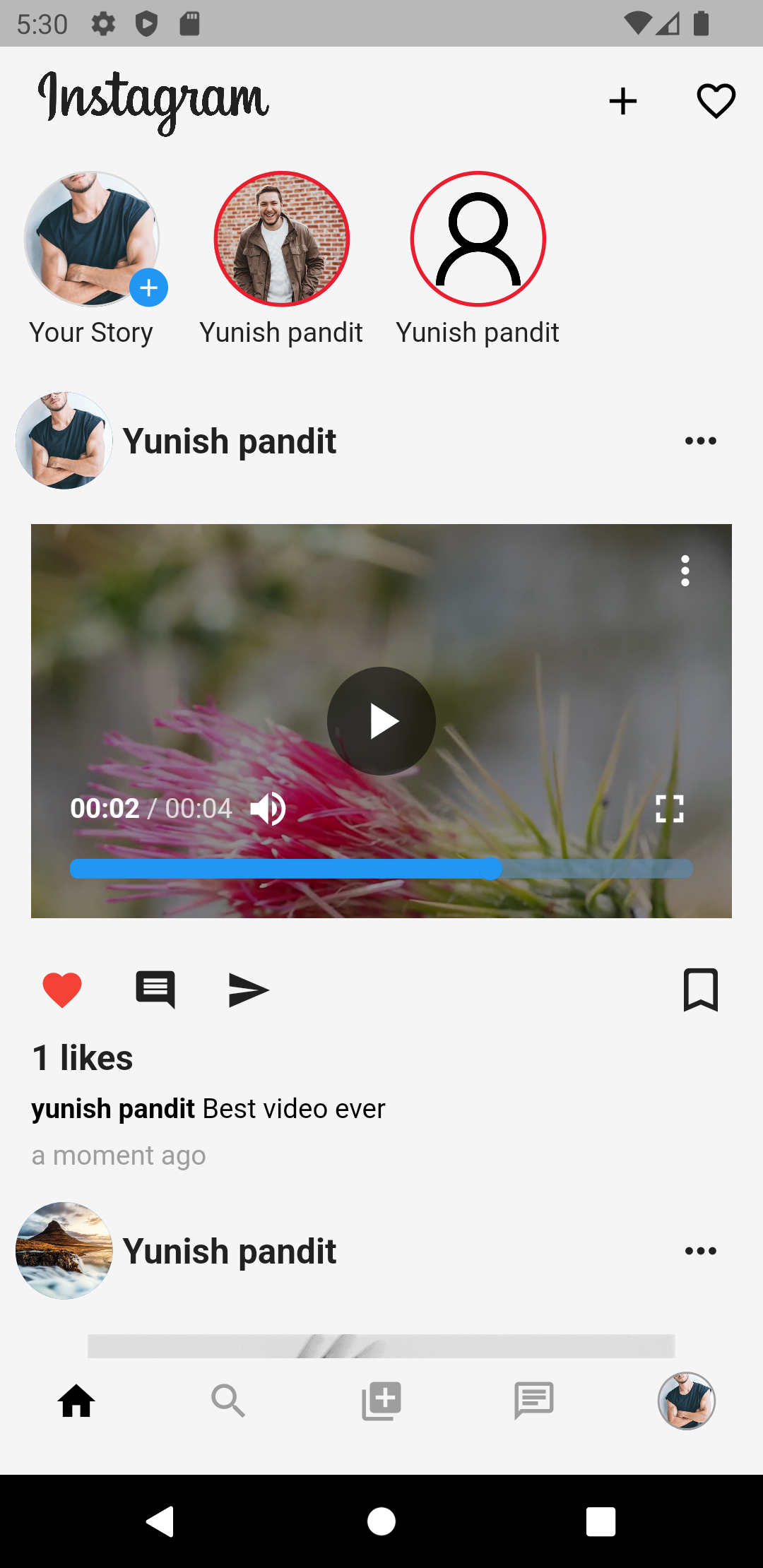Image resolution: width=763 pixels, height=1568 pixels.
Task: Open the three-dot menu on the video overlay
Action: 684,571
